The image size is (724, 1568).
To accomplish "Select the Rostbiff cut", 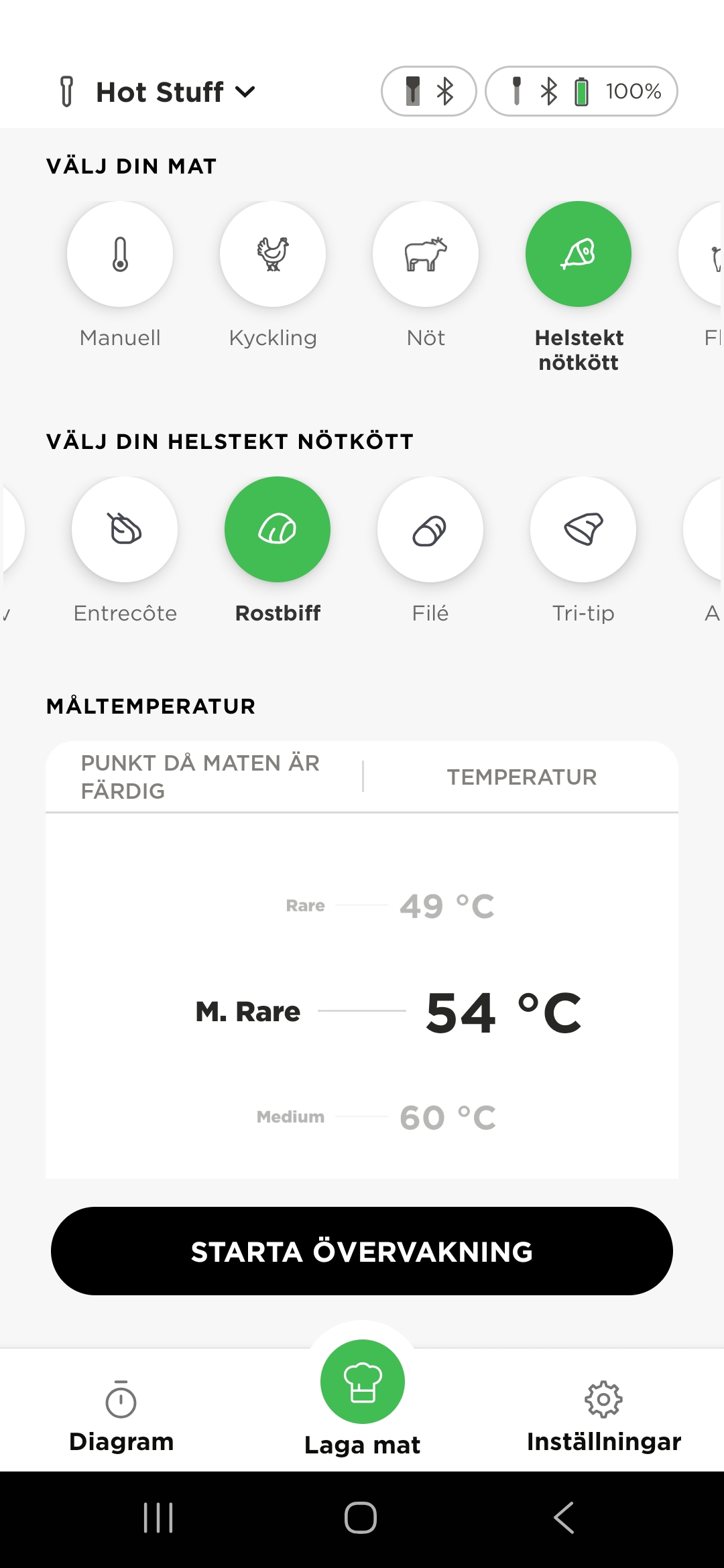I will pos(278,530).
